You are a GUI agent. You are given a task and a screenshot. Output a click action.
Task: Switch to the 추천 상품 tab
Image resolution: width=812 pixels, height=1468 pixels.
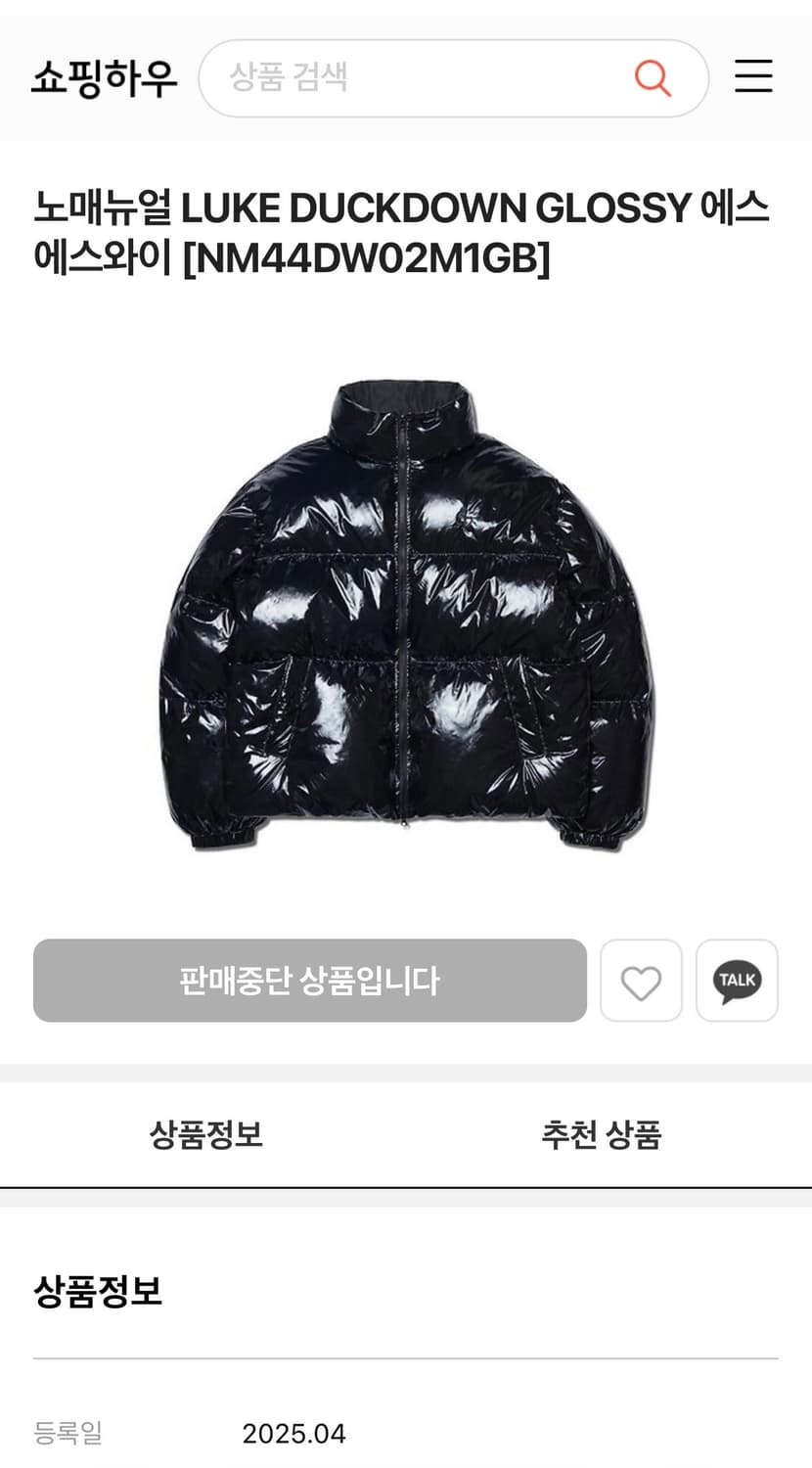coord(603,1134)
